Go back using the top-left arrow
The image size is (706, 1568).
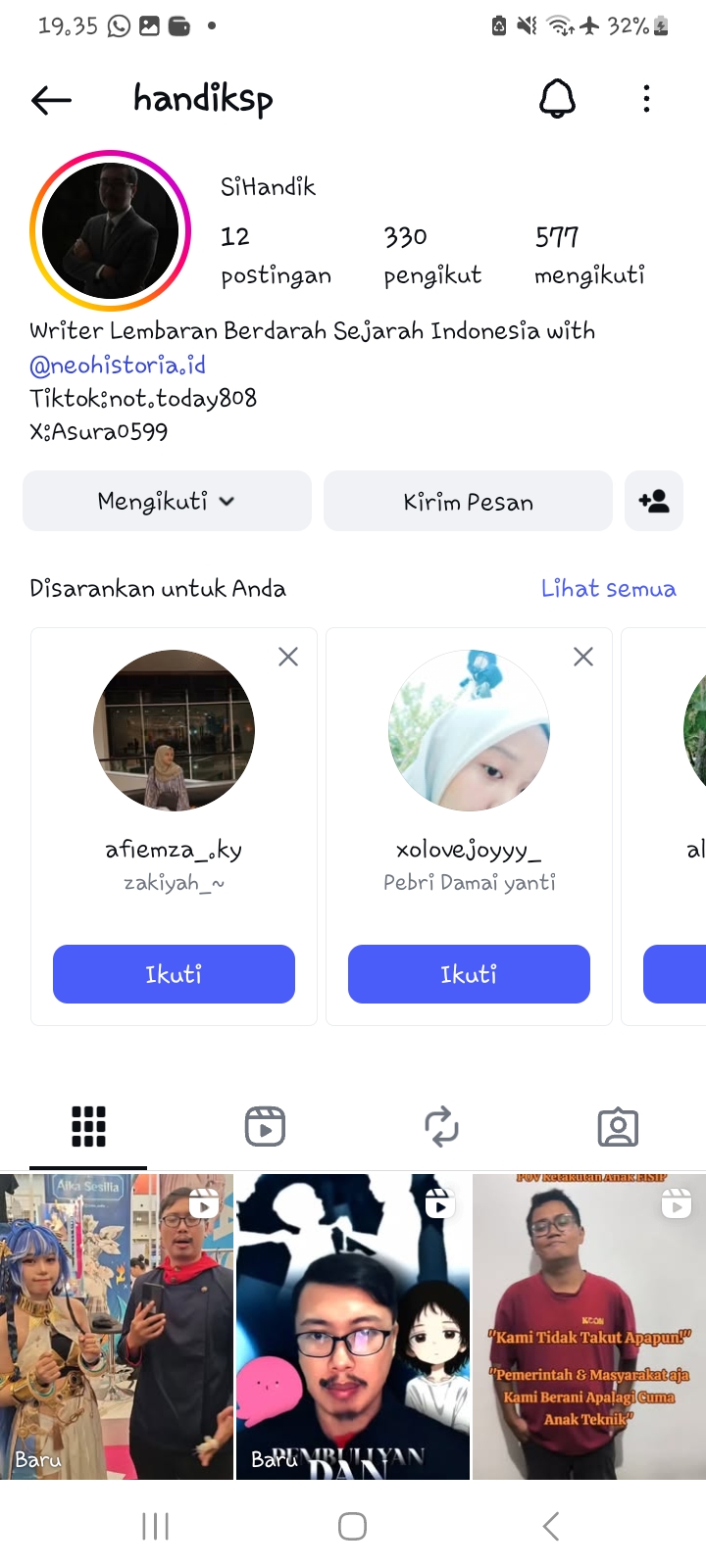tap(51, 99)
